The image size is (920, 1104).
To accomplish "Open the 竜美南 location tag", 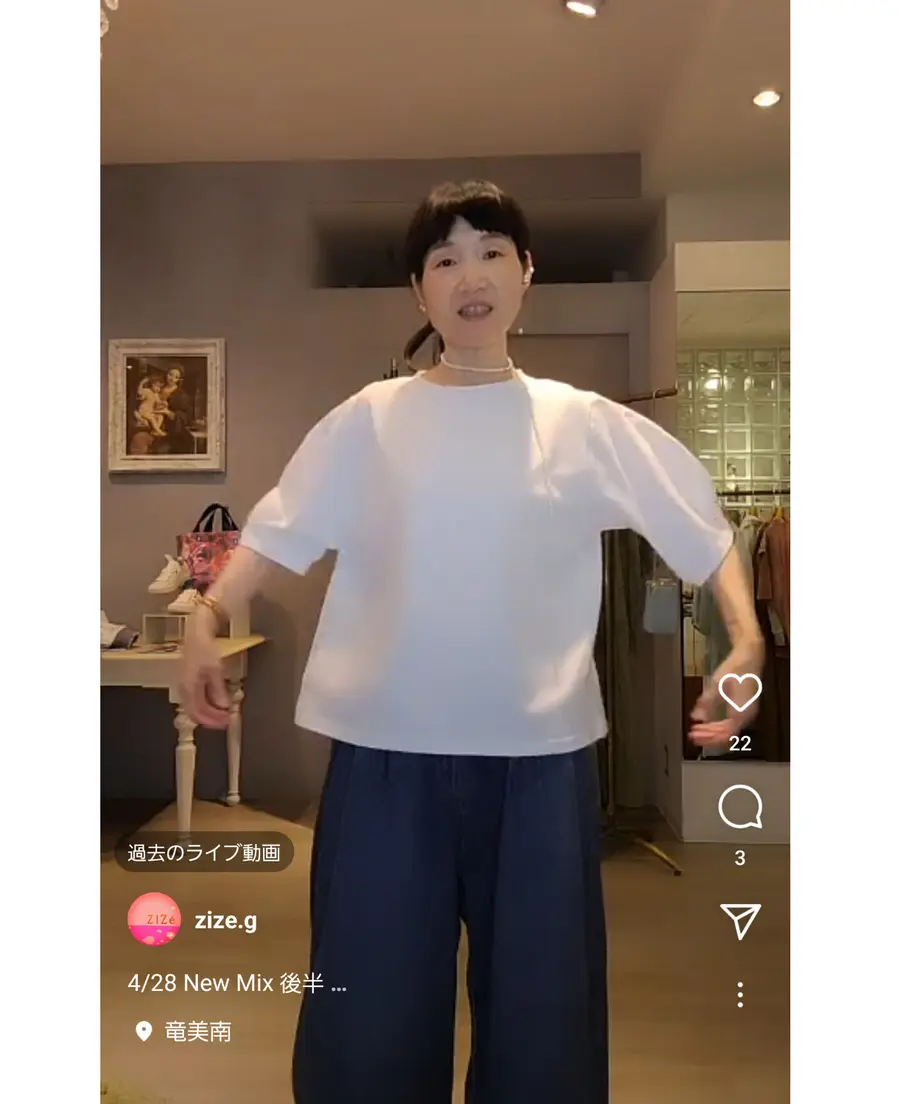I will (x=197, y=1032).
